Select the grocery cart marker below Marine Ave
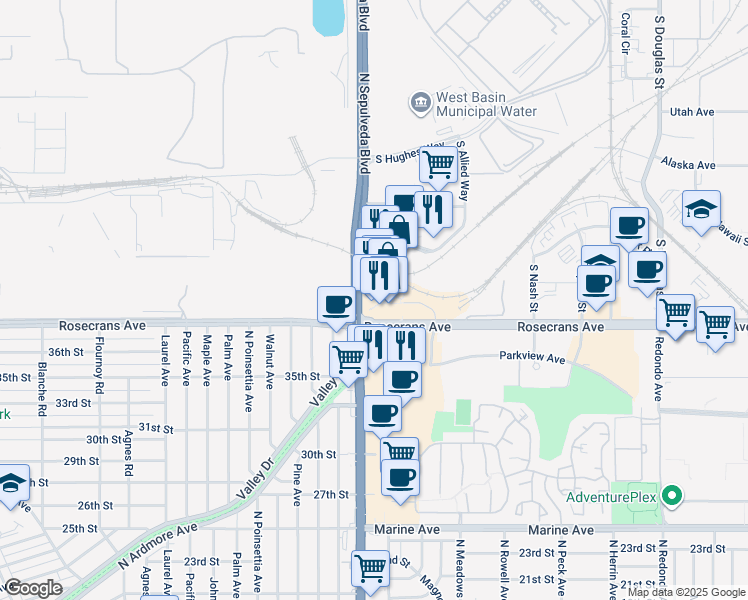This screenshot has width=748, height=600. [x=370, y=568]
